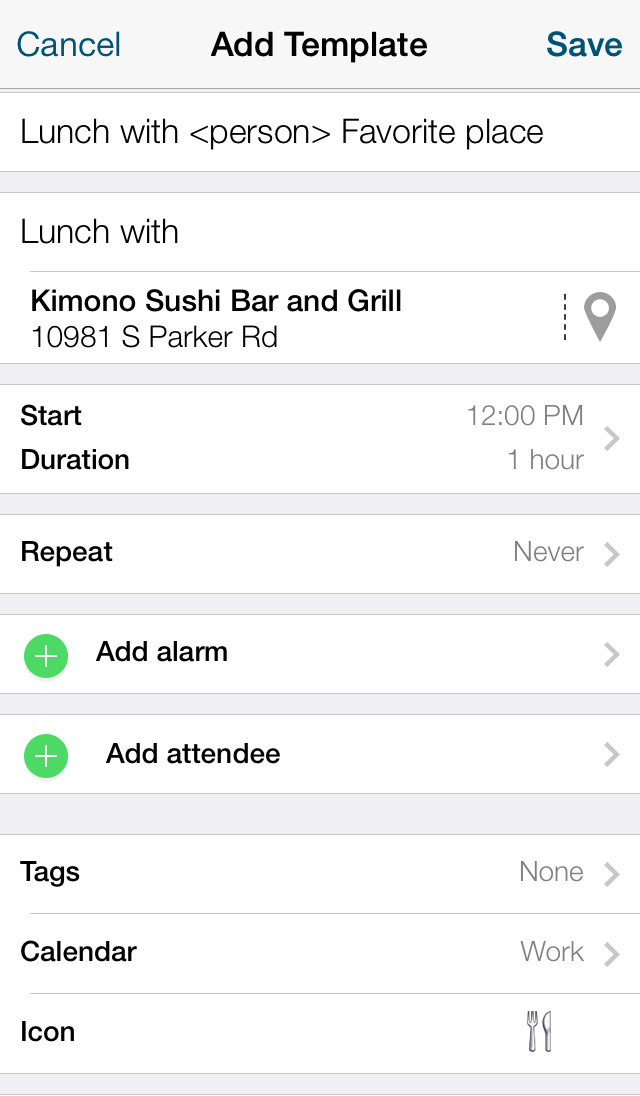Edit the template name field
The image size is (640, 1096).
(x=320, y=132)
